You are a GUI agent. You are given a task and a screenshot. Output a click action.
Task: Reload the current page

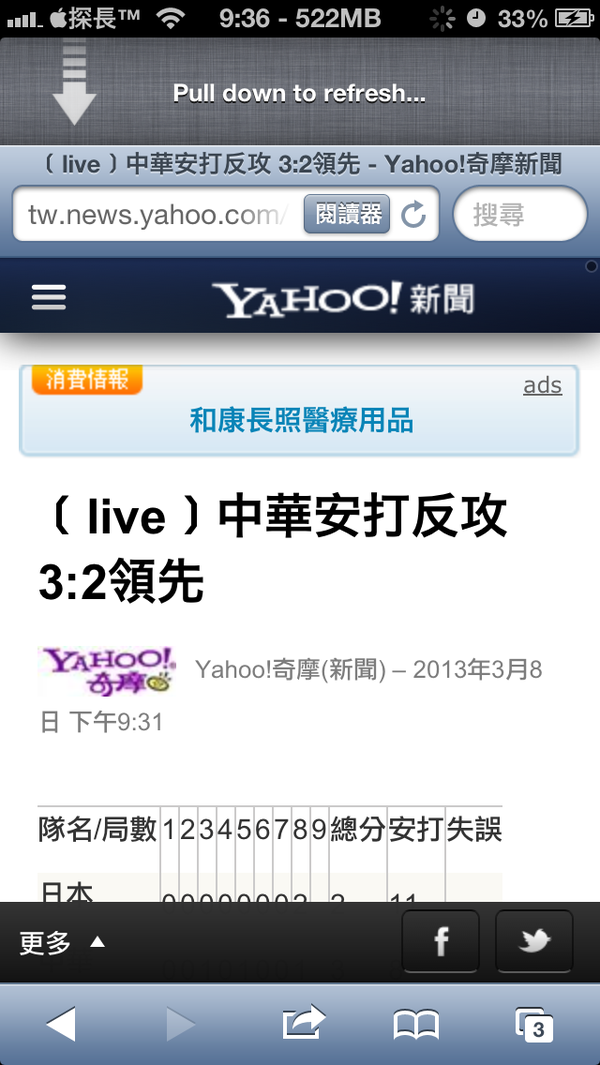click(413, 214)
